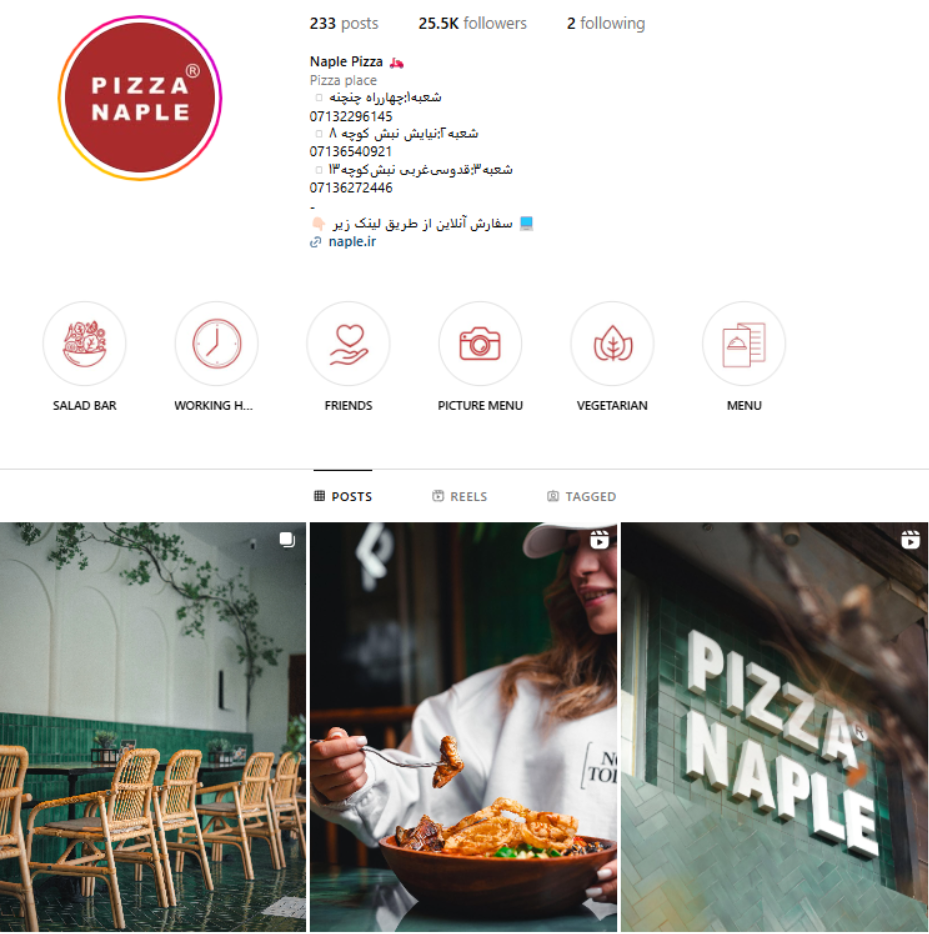This screenshot has height=934, width=929.
Task: Open Naple Pizza's profile picture story
Action: (140, 98)
